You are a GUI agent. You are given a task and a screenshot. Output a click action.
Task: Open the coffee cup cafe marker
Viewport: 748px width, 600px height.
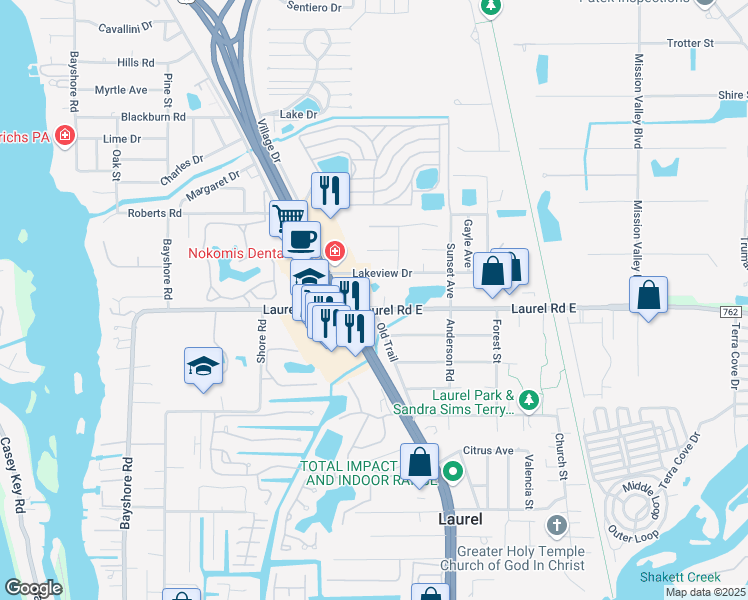coord(301,240)
